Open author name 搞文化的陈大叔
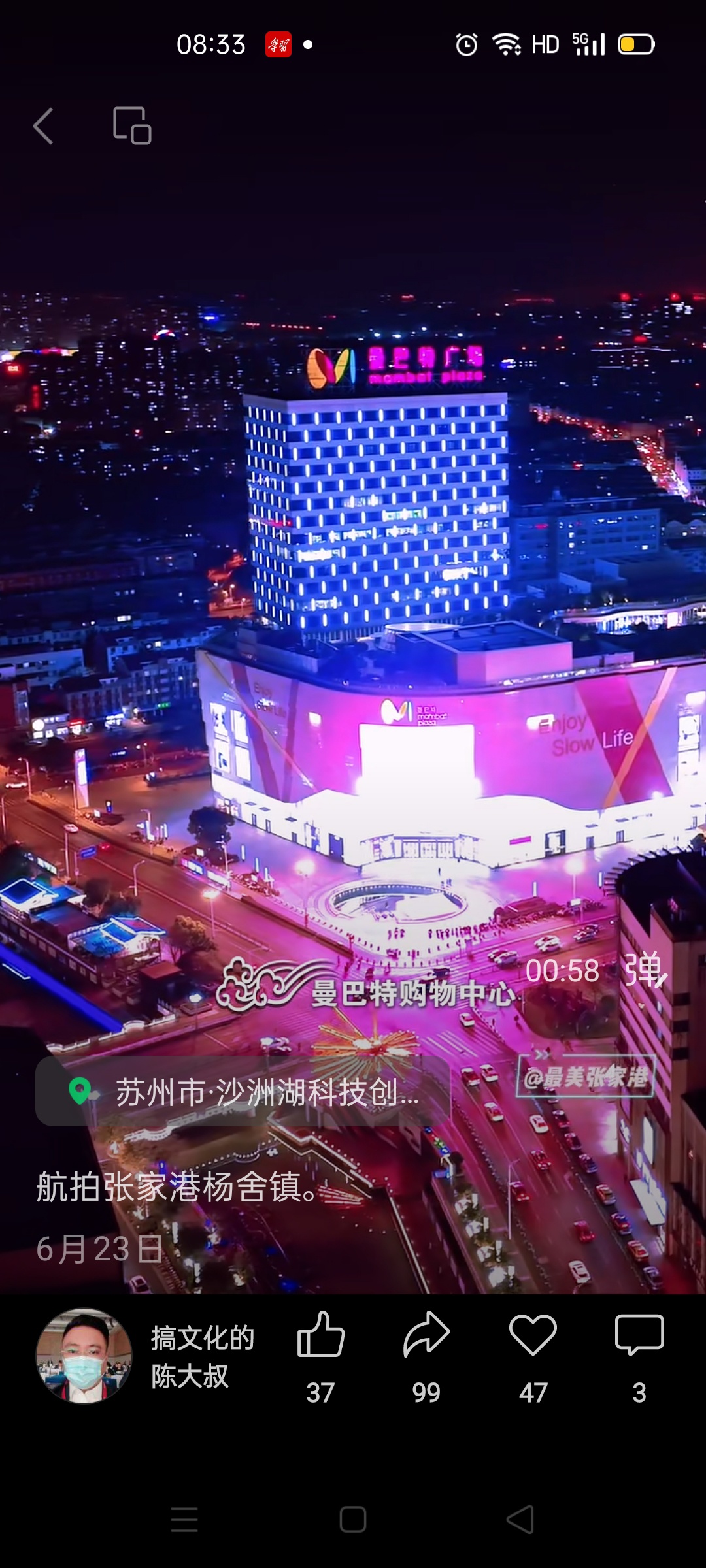Screen dimensions: 706x1568 pyautogui.click(x=202, y=1356)
